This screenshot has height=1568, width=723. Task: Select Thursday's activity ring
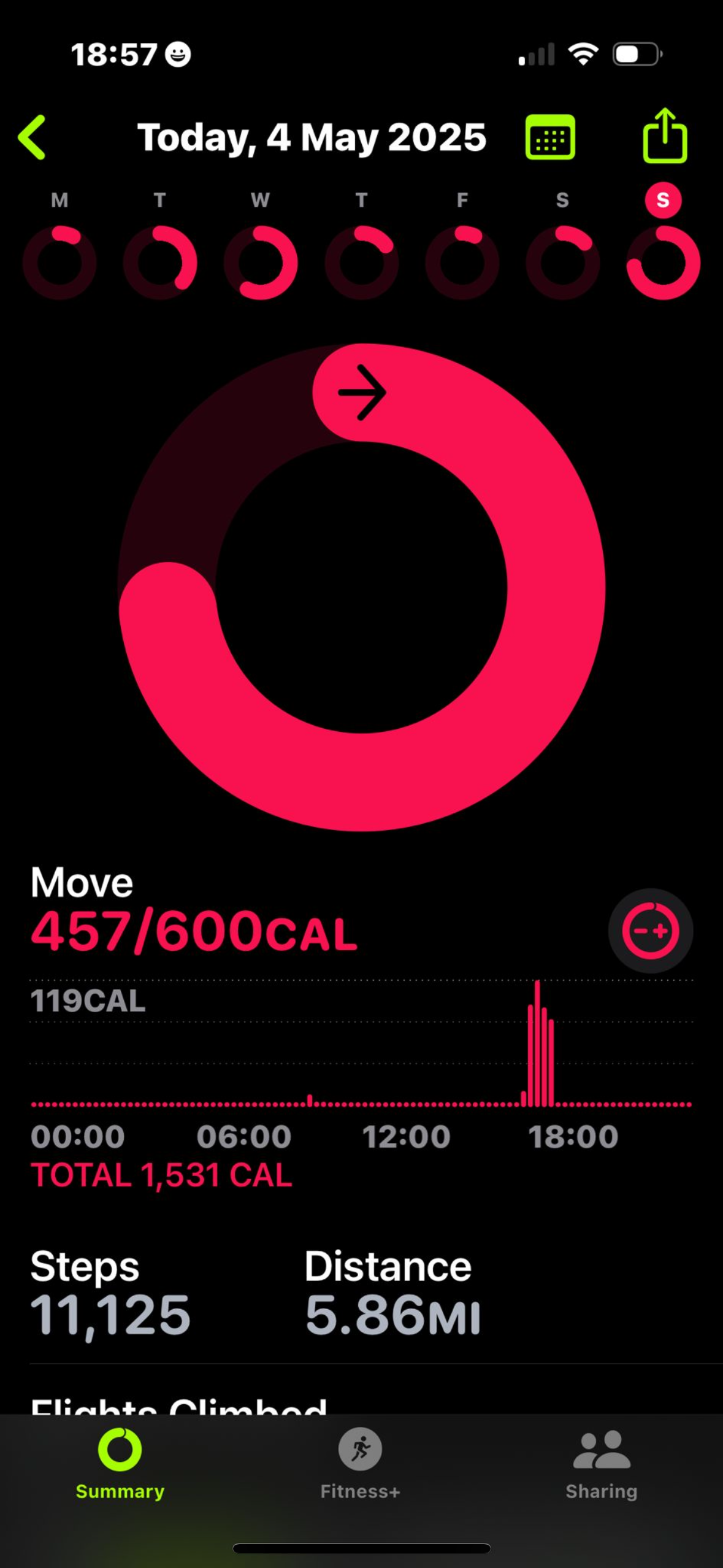(x=362, y=263)
